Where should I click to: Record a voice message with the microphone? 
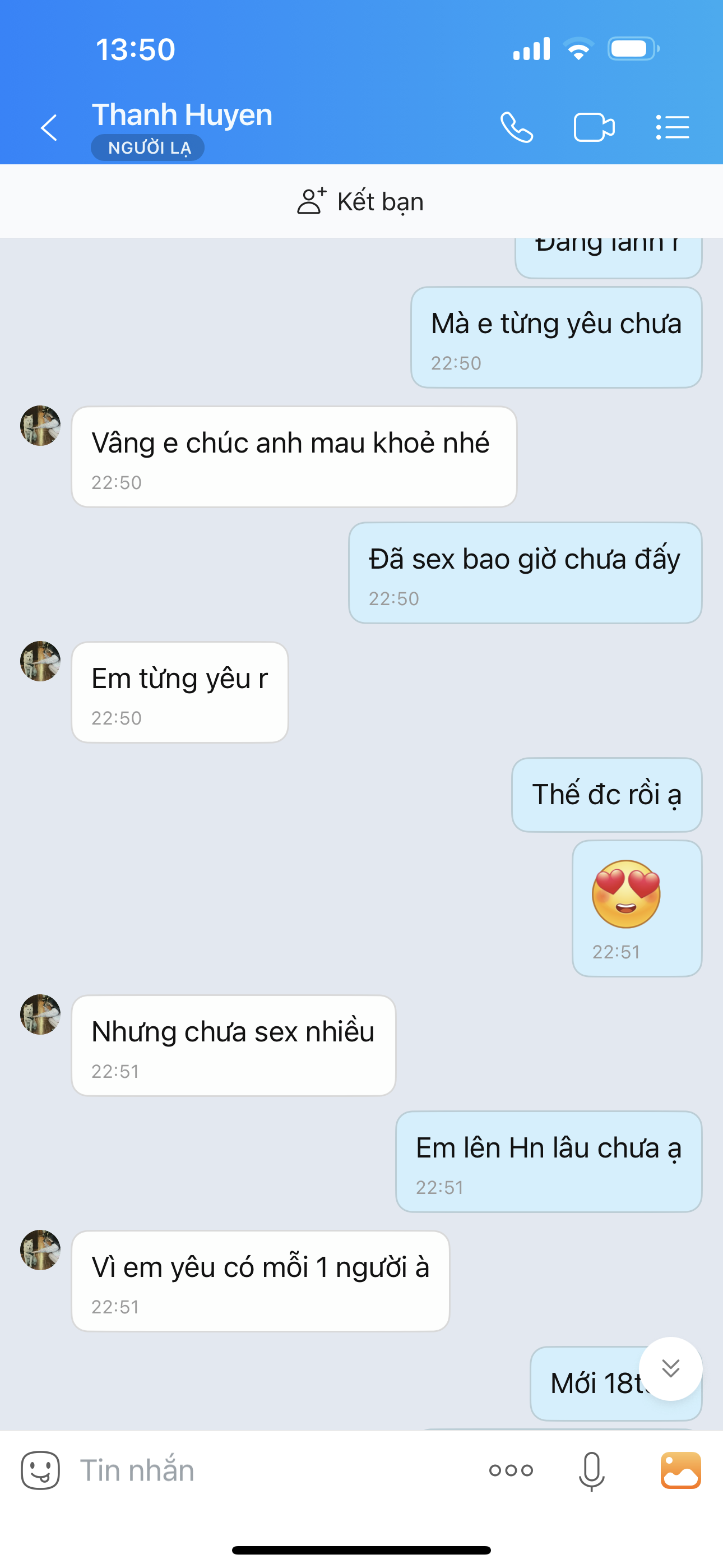pos(591,1470)
